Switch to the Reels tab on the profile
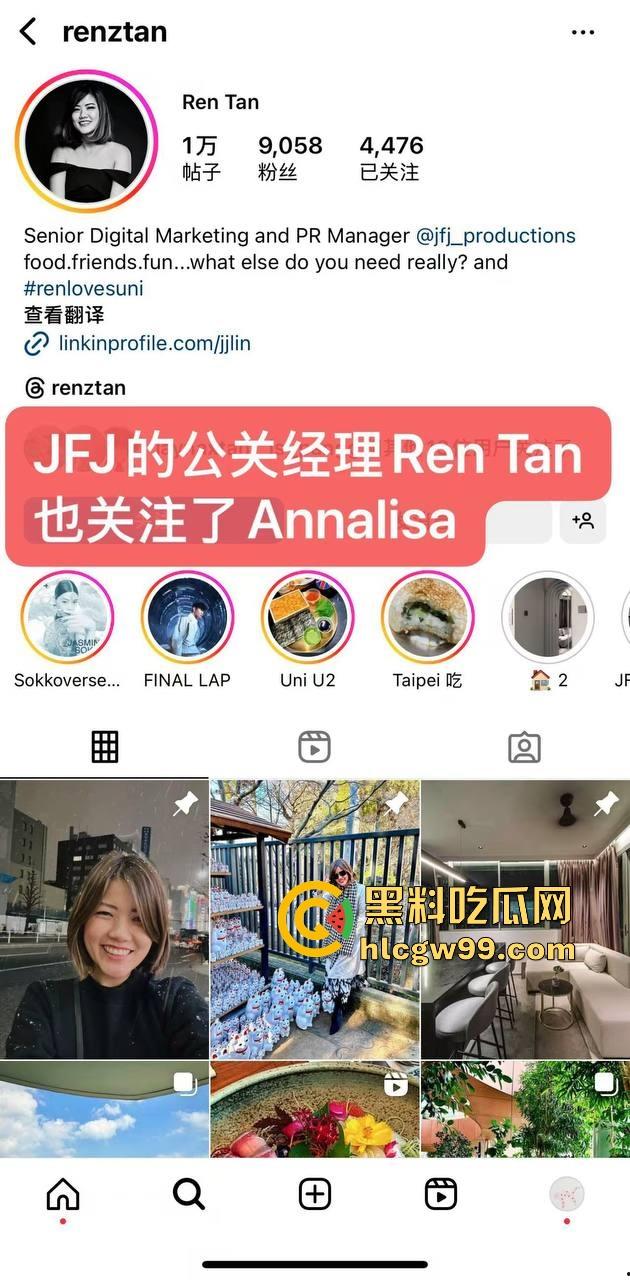 tap(314, 747)
